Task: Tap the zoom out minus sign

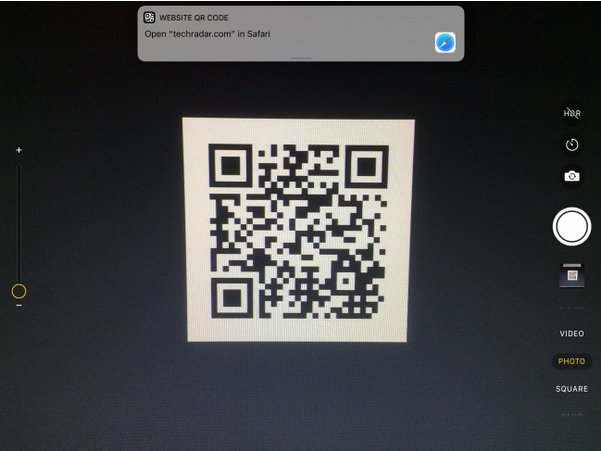Action: (19, 305)
